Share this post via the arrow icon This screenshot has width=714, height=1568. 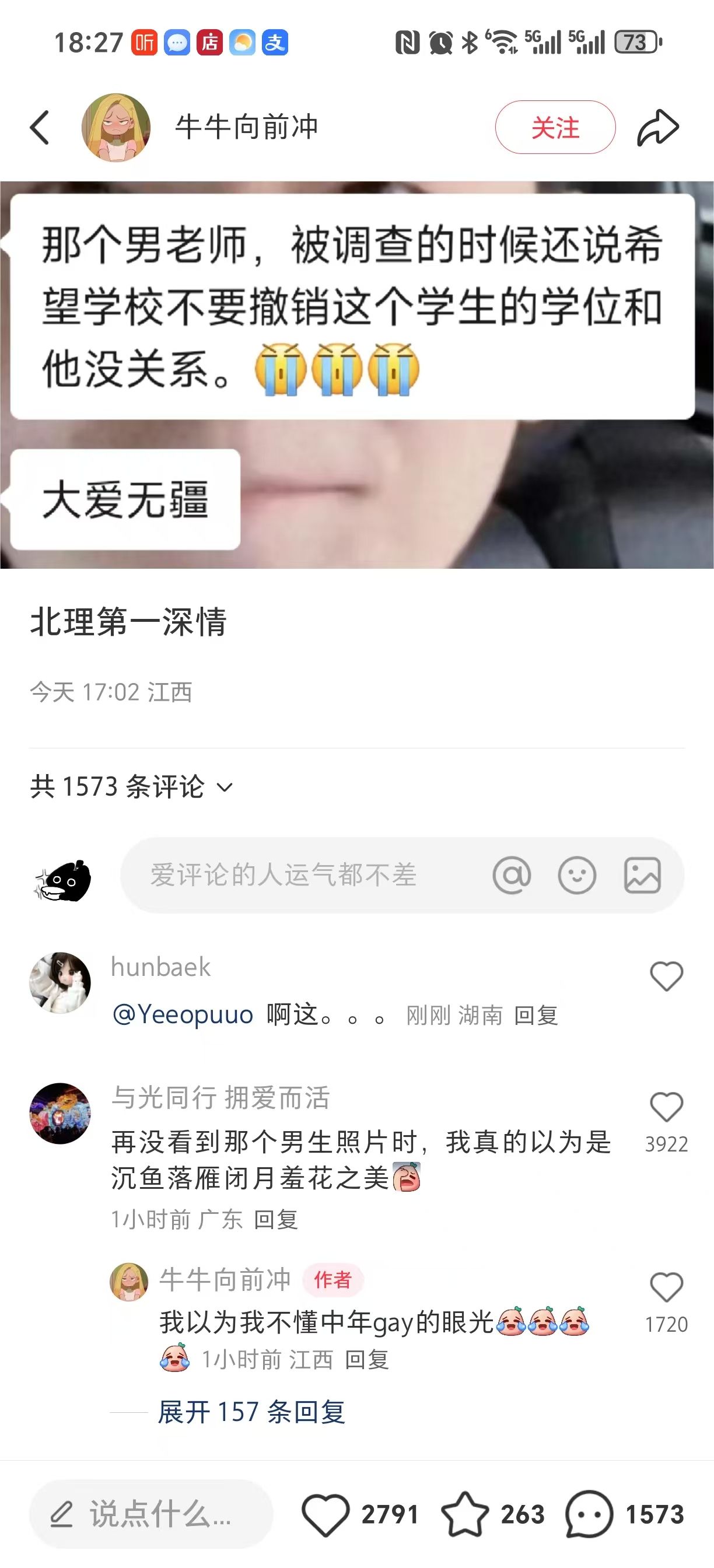click(658, 127)
